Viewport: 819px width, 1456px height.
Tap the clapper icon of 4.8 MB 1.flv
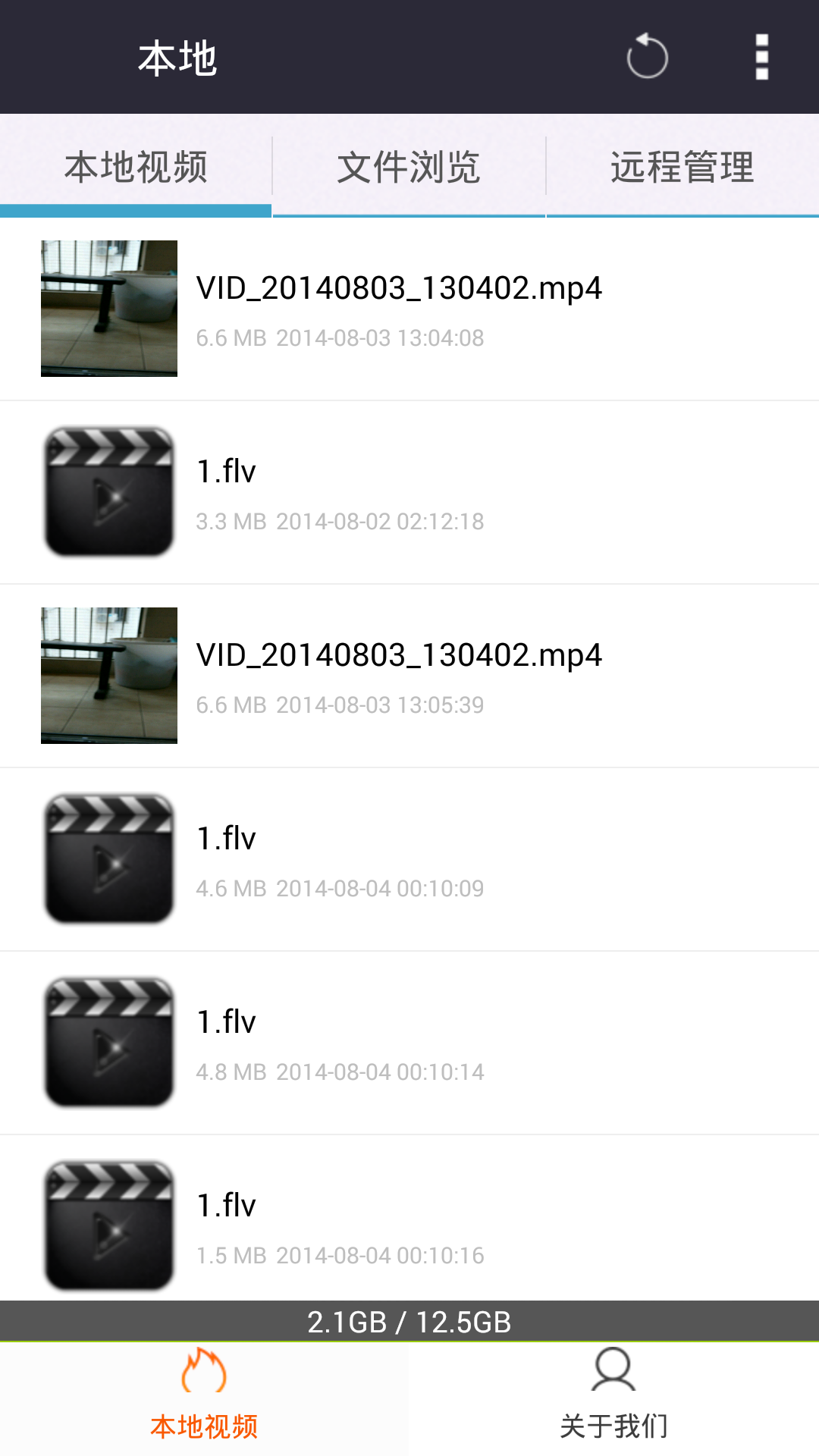tap(108, 1041)
